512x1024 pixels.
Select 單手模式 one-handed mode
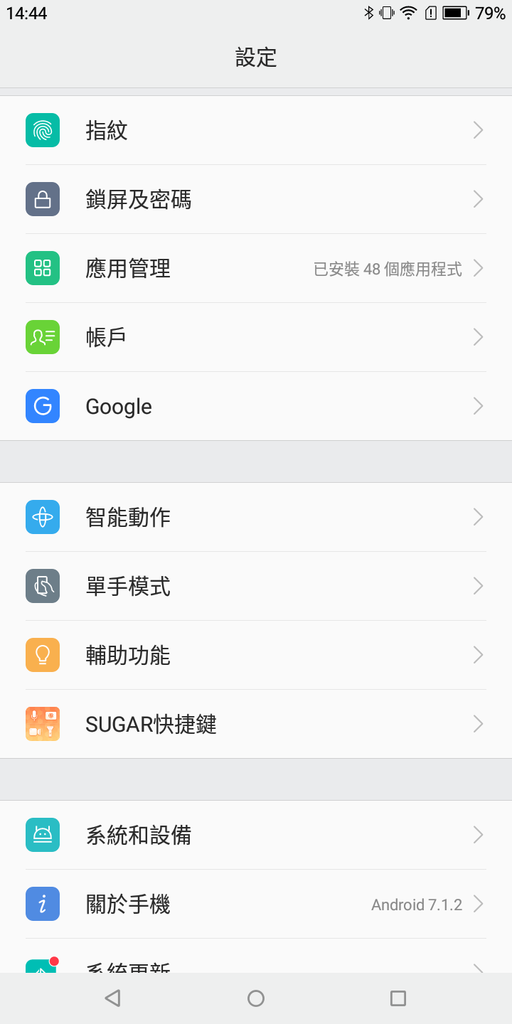256,586
